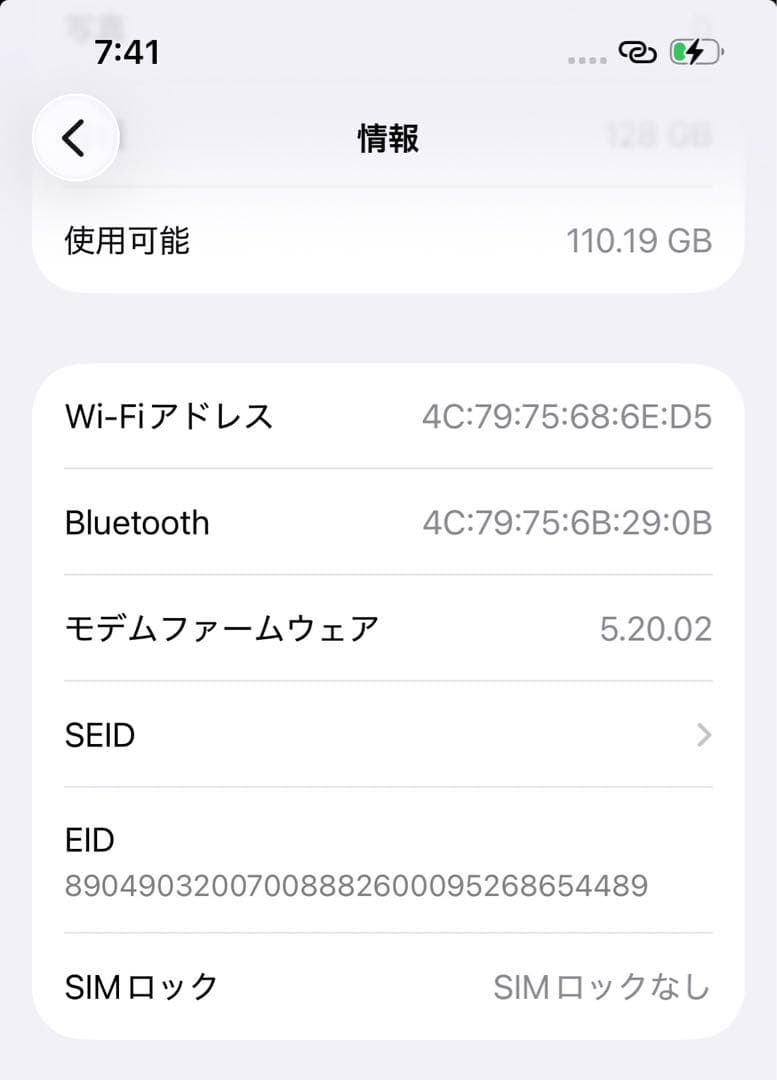
Task: Collapse back to Settings via chevron
Action: (73, 137)
